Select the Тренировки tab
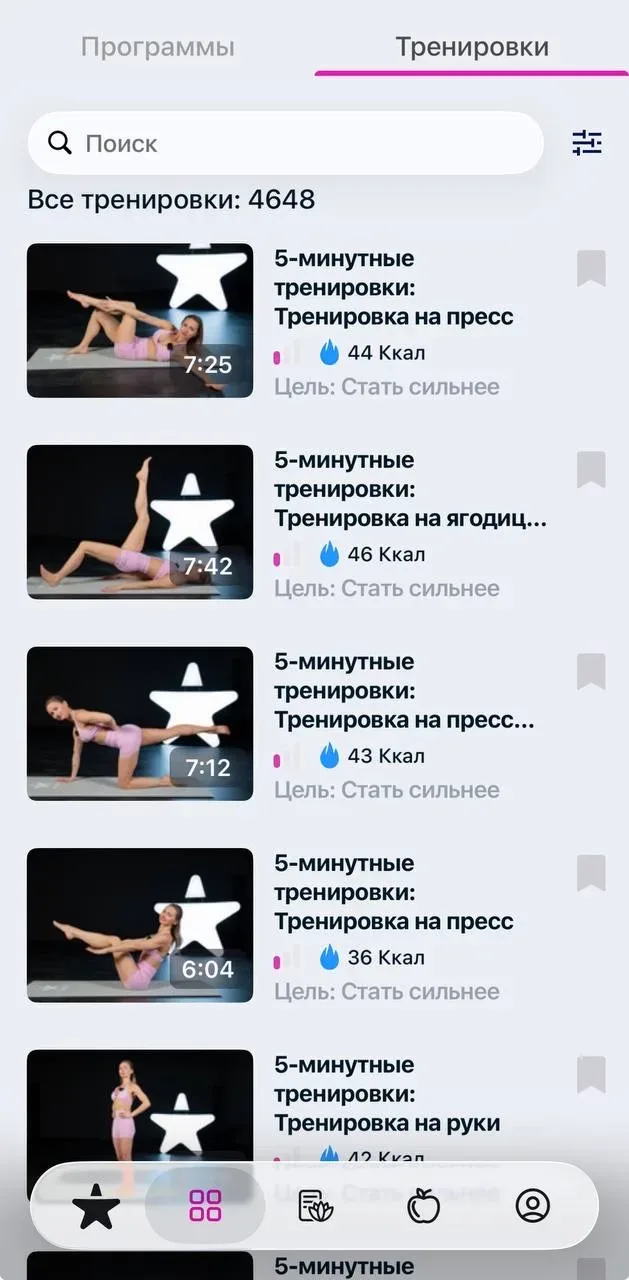The width and height of the screenshot is (629, 1280). tap(471, 47)
